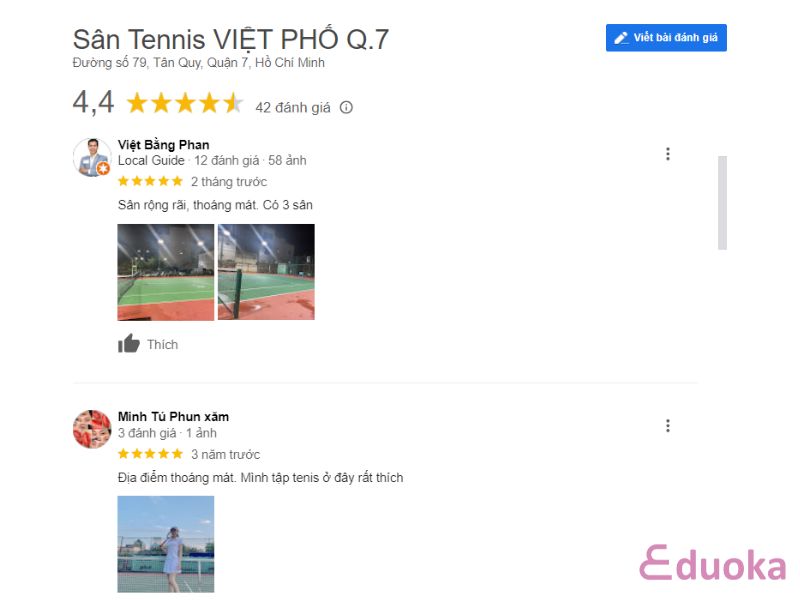The image size is (800, 600).
Task: View the photo in Minh Tú Phun xăm's review
Action: tap(166, 544)
